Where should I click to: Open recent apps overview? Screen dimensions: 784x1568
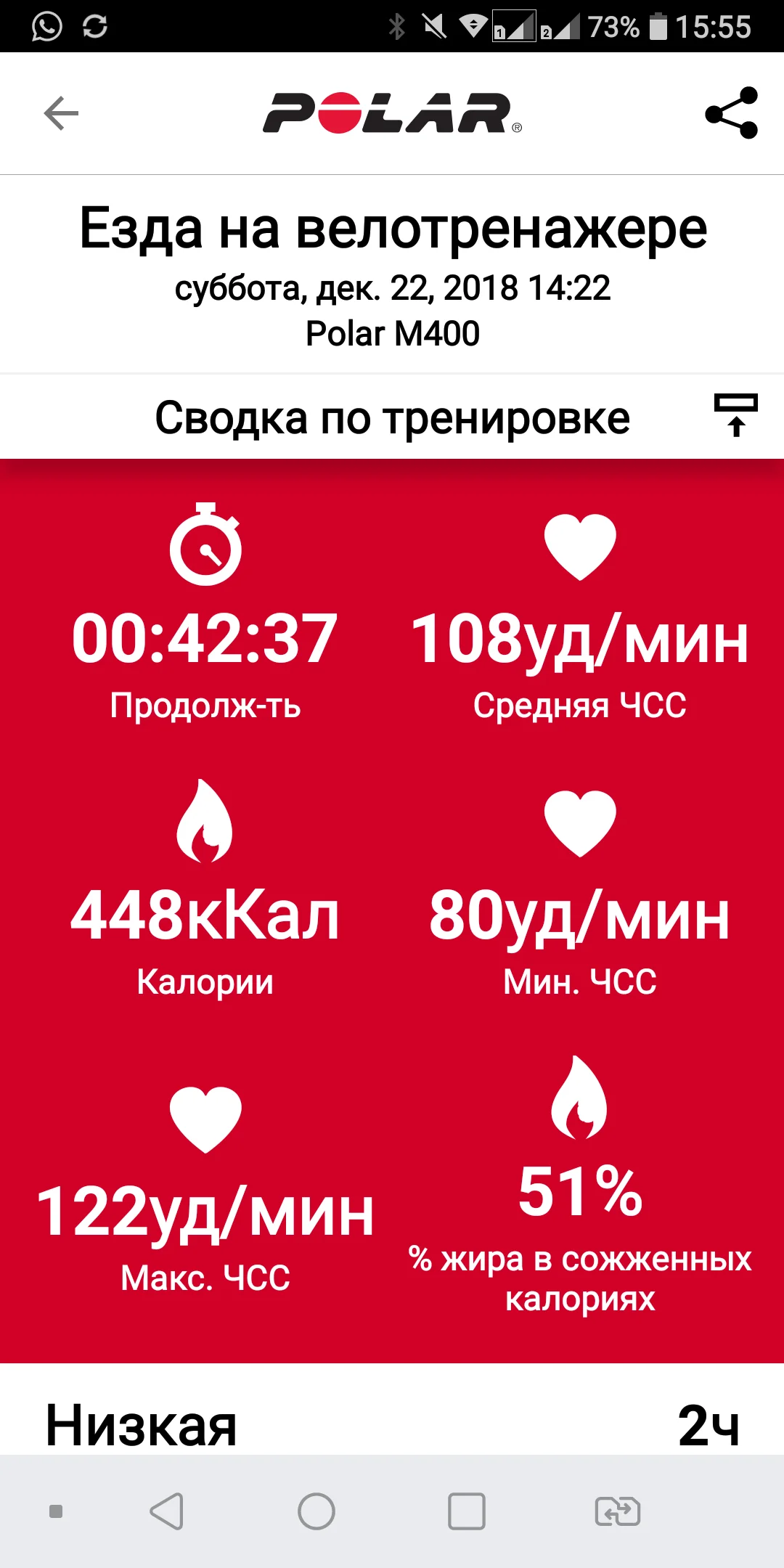pyautogui.click(x=466, y=1512)
